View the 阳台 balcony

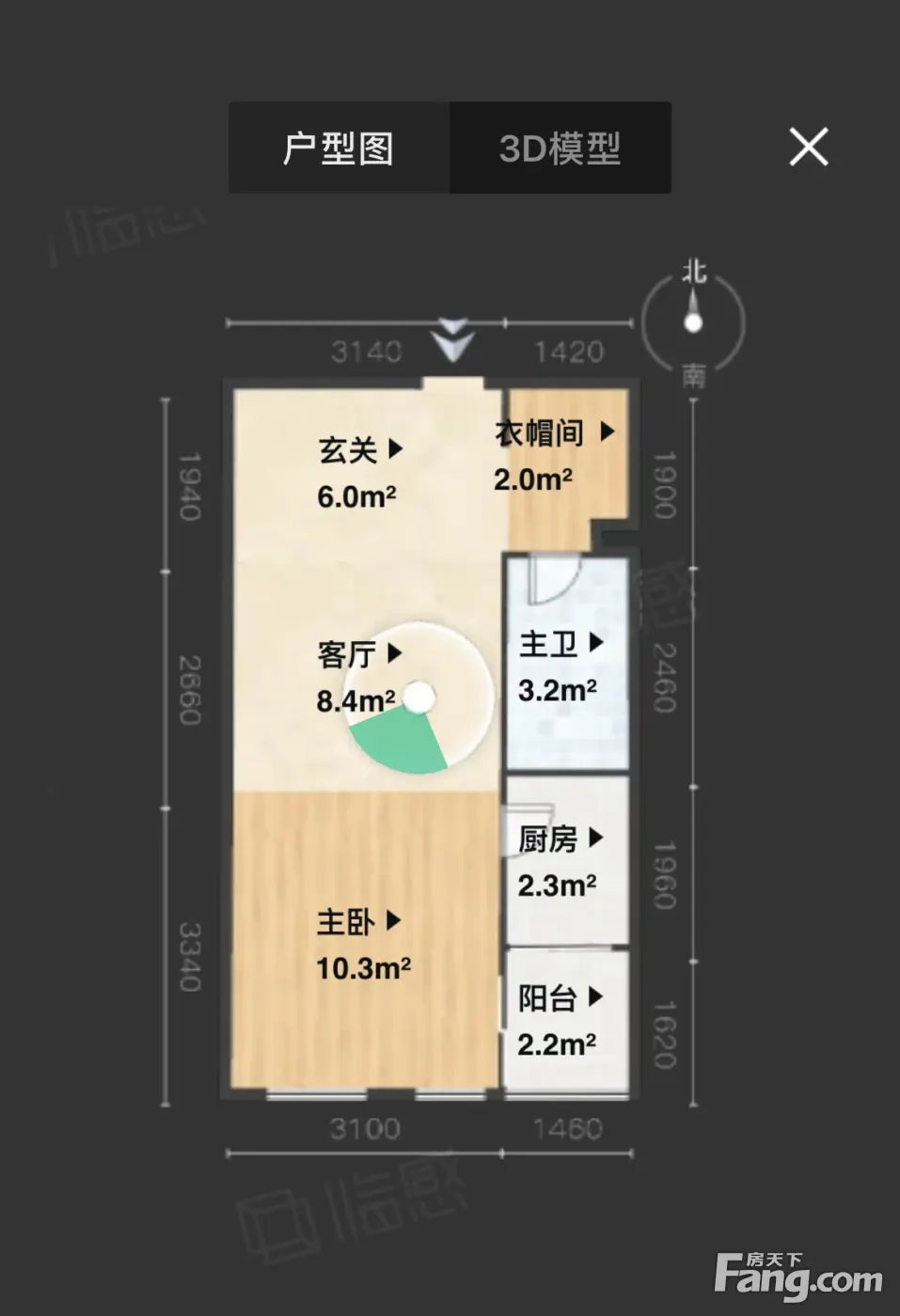[561, 998]
